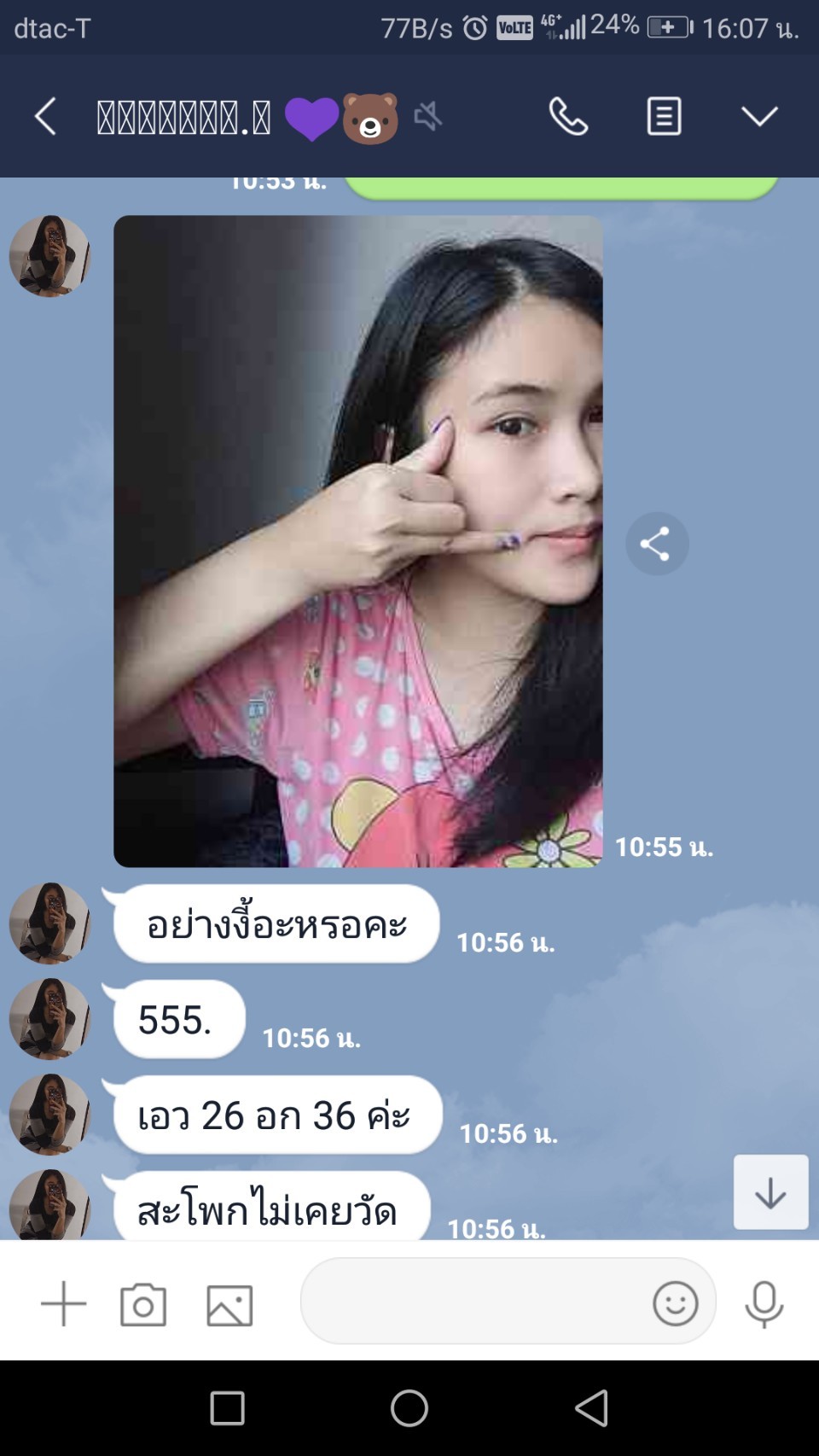Expand the chat options chevron
This screenshot has height=1456, width=819.
click(x=759, y=116)
